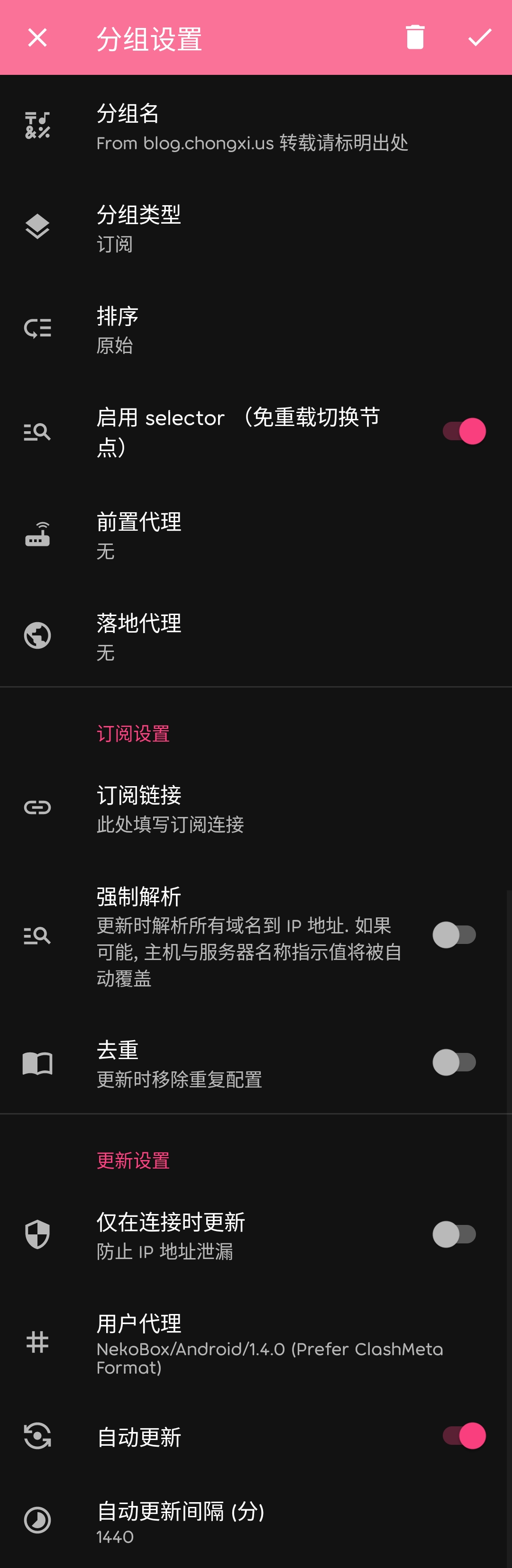Screen dimensions: 512x1568
Task: Turn on 强制解析
Action: point(454,935)
